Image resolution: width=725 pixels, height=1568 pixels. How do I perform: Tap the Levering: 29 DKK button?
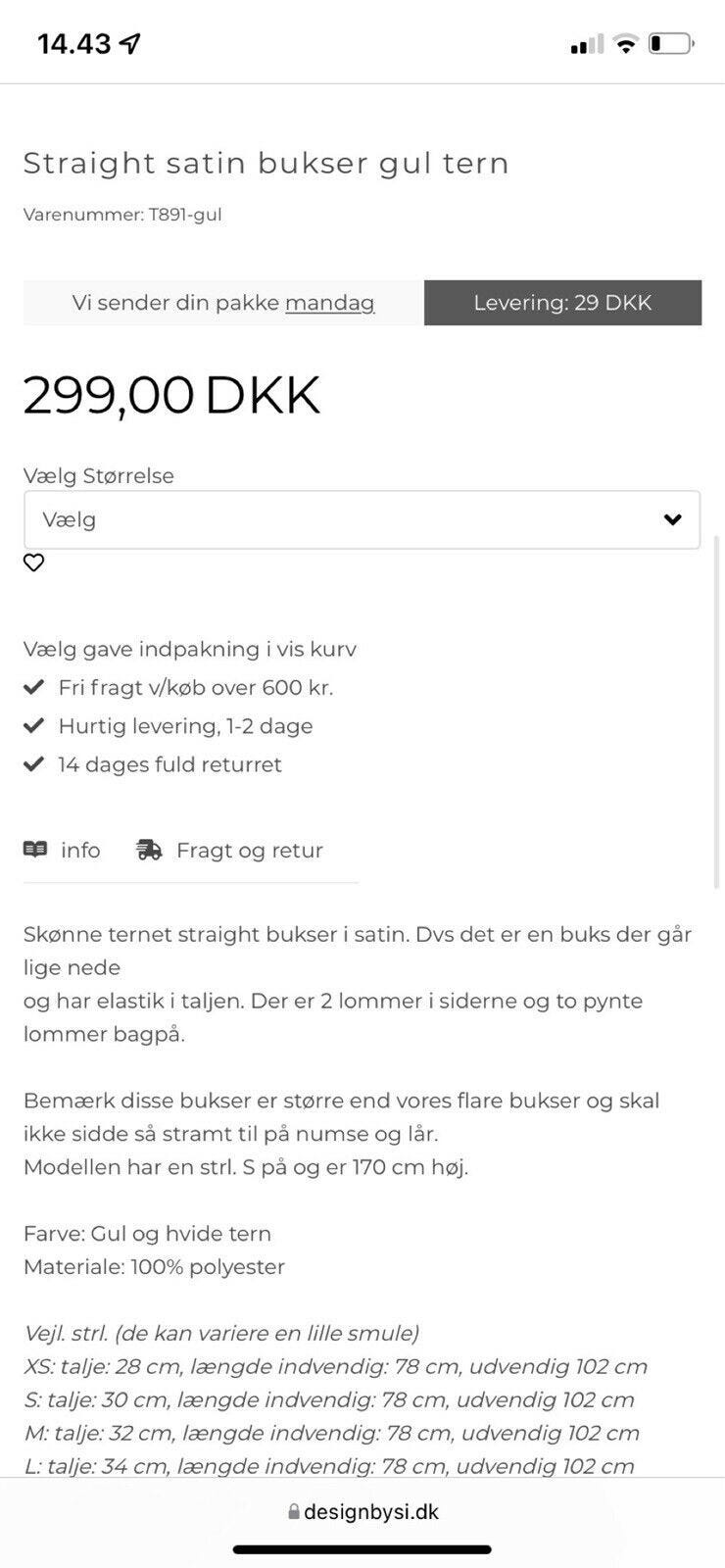pyautogui.click(x=562, y=303)
